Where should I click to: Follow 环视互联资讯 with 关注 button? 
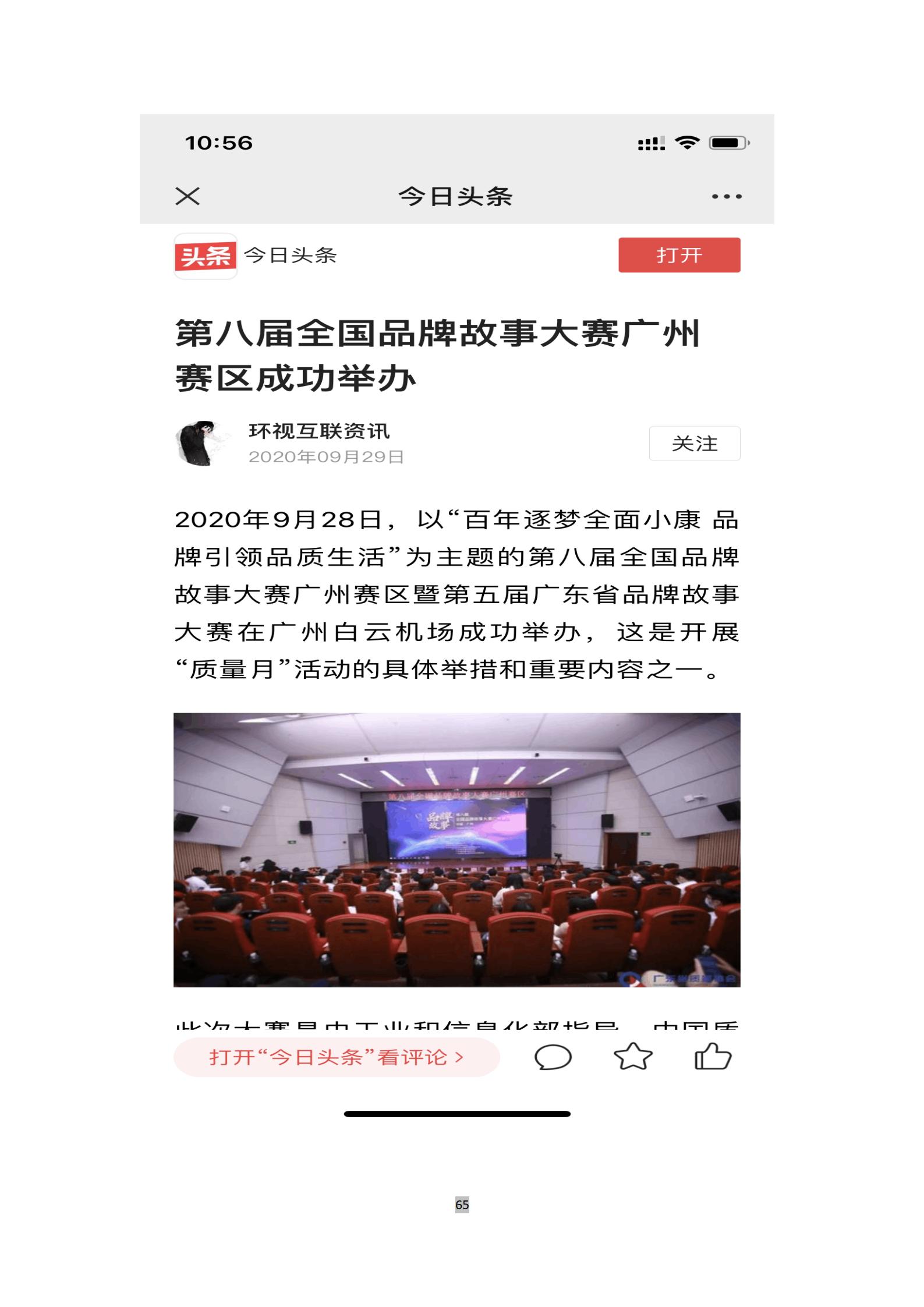[694, 444]
